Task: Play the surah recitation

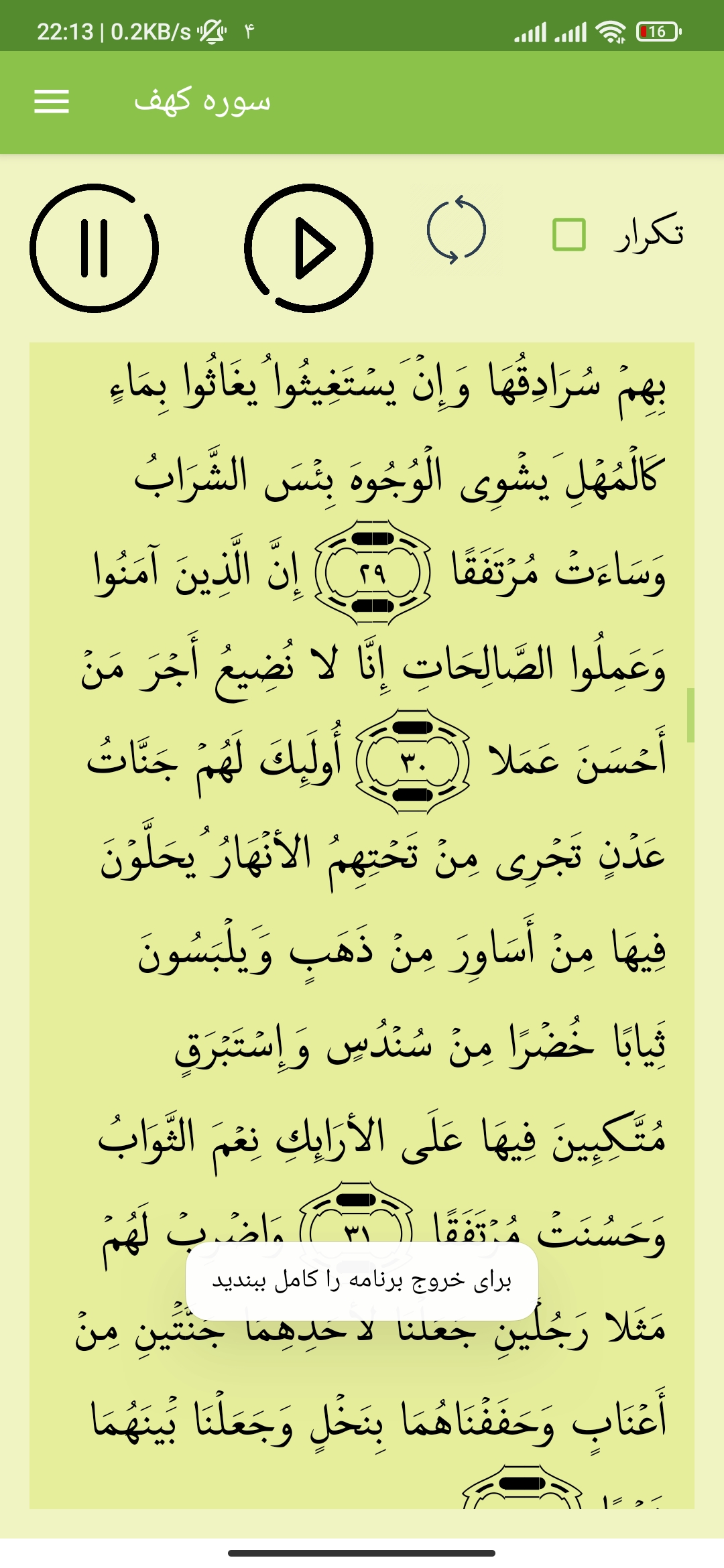Action: point(308,248)
